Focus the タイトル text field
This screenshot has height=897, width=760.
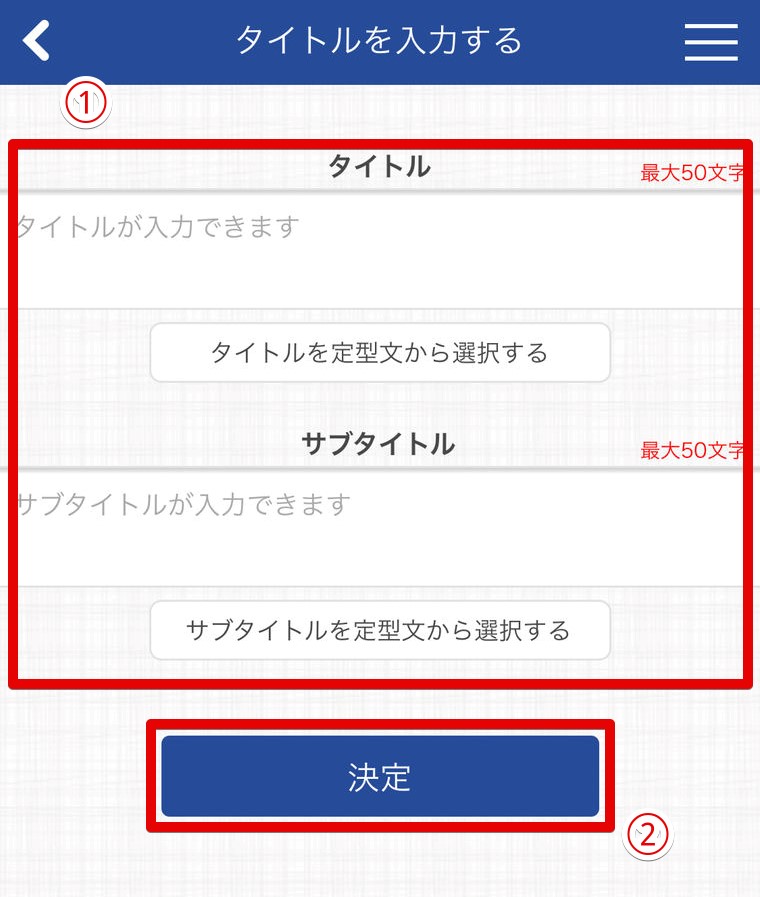(x=380, y=250)
